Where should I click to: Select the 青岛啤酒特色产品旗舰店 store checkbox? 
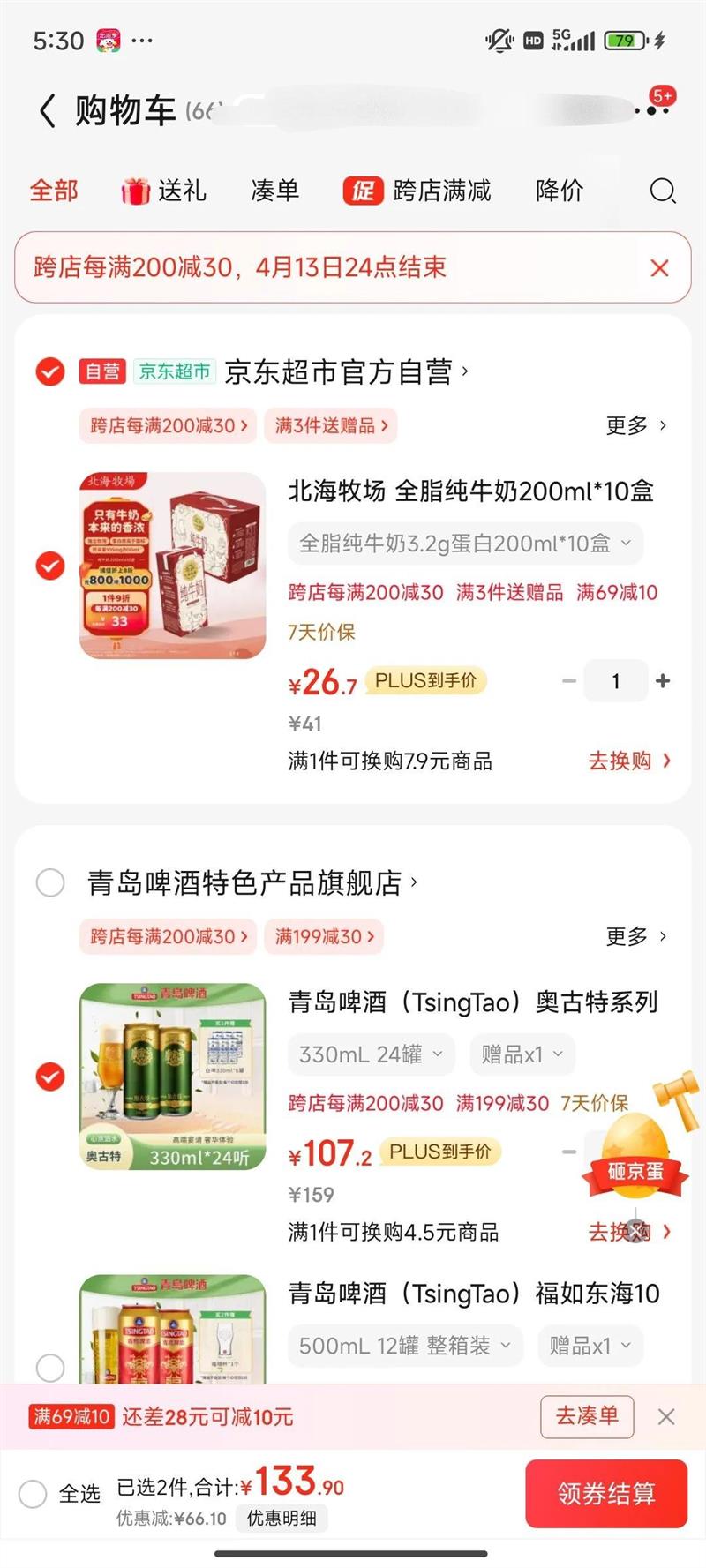(x=50, y=882)
